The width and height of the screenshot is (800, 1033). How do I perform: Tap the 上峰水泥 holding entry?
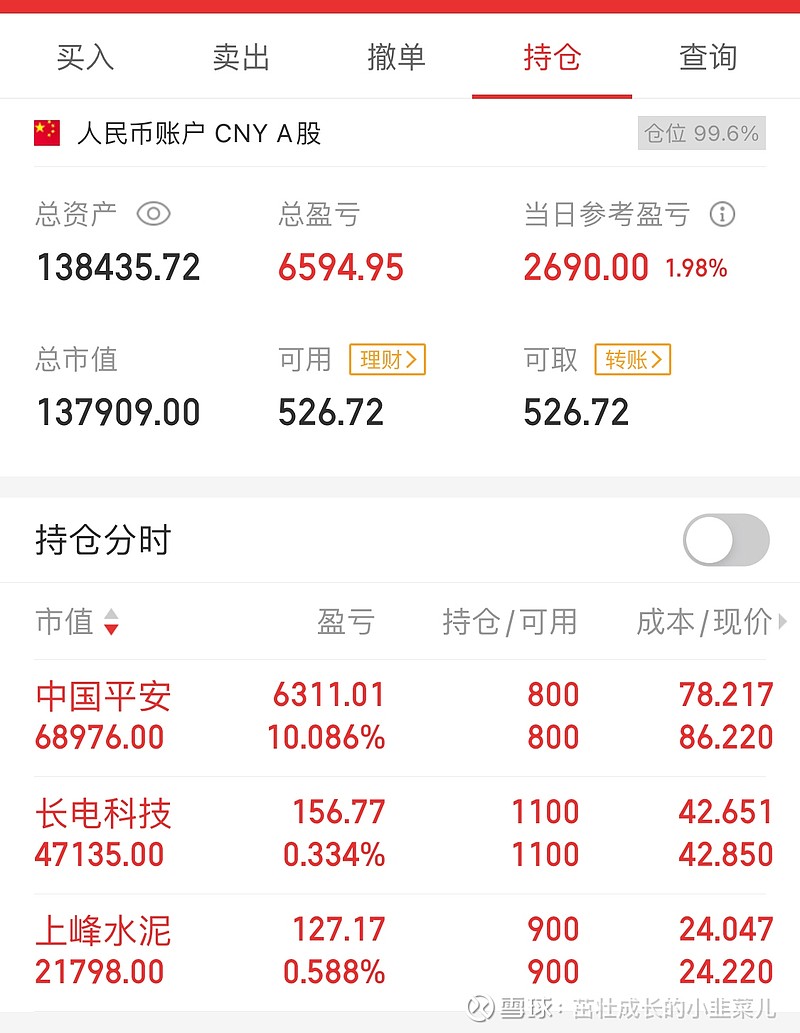[400, 948]
